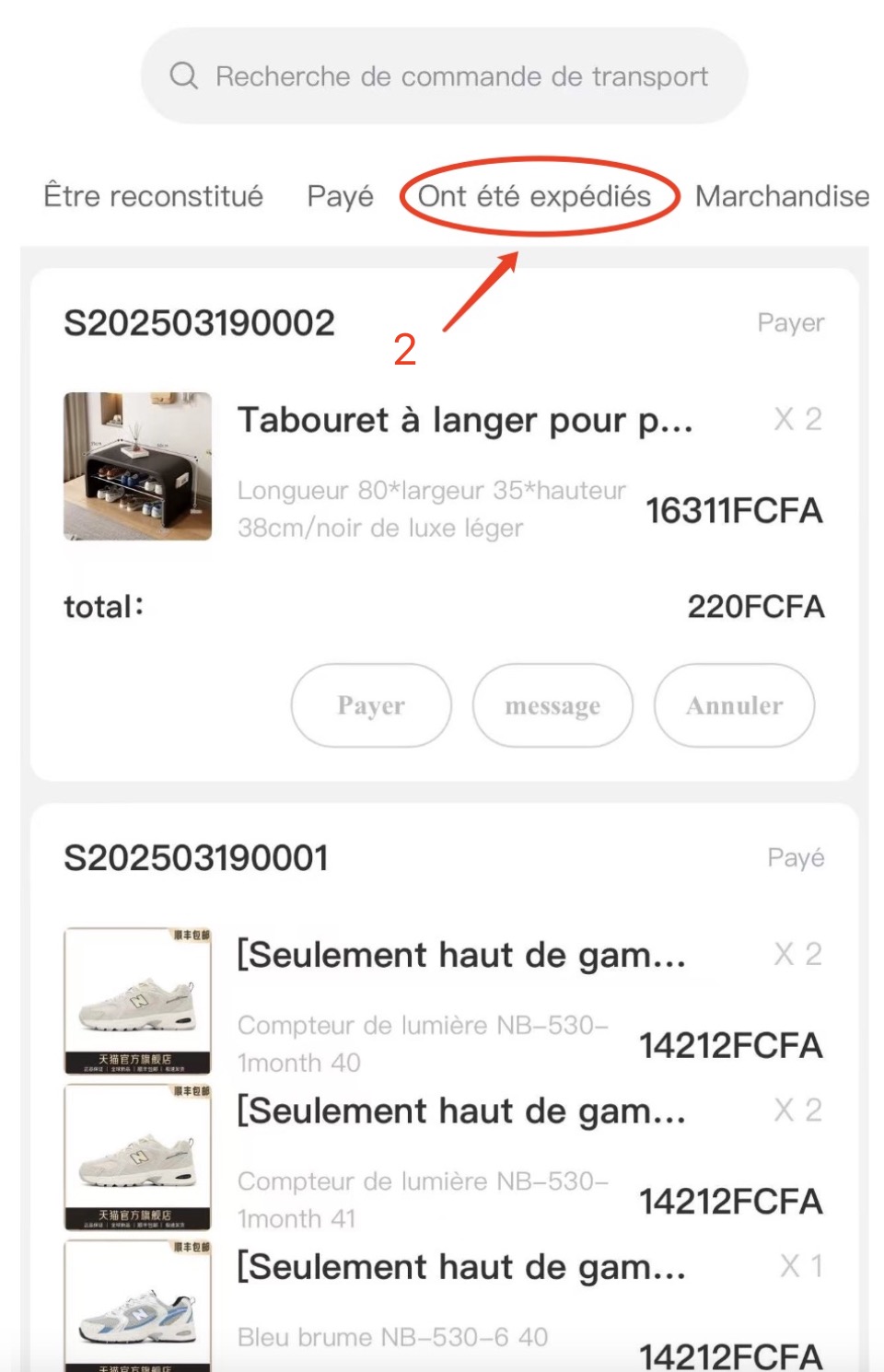Tap Payer button for order S202503190002
Screen dimensions: 884x1372
click(x=371, y=705)
